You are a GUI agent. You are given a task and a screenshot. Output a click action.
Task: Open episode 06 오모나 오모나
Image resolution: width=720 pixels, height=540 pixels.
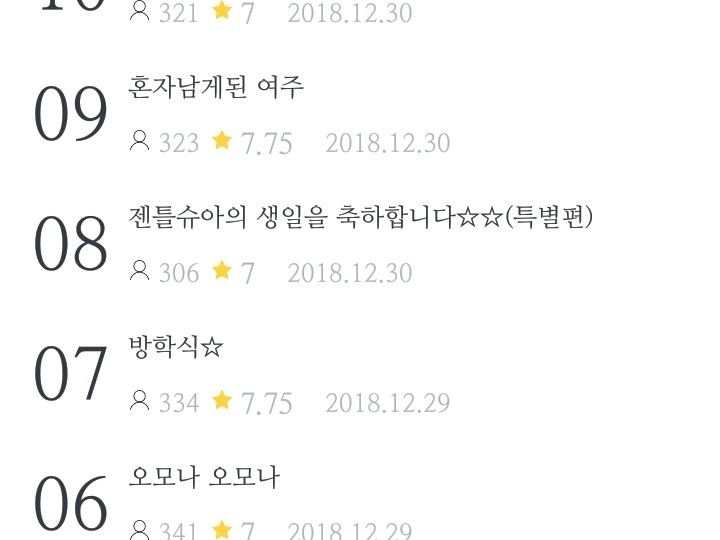(x=204, y=478)
